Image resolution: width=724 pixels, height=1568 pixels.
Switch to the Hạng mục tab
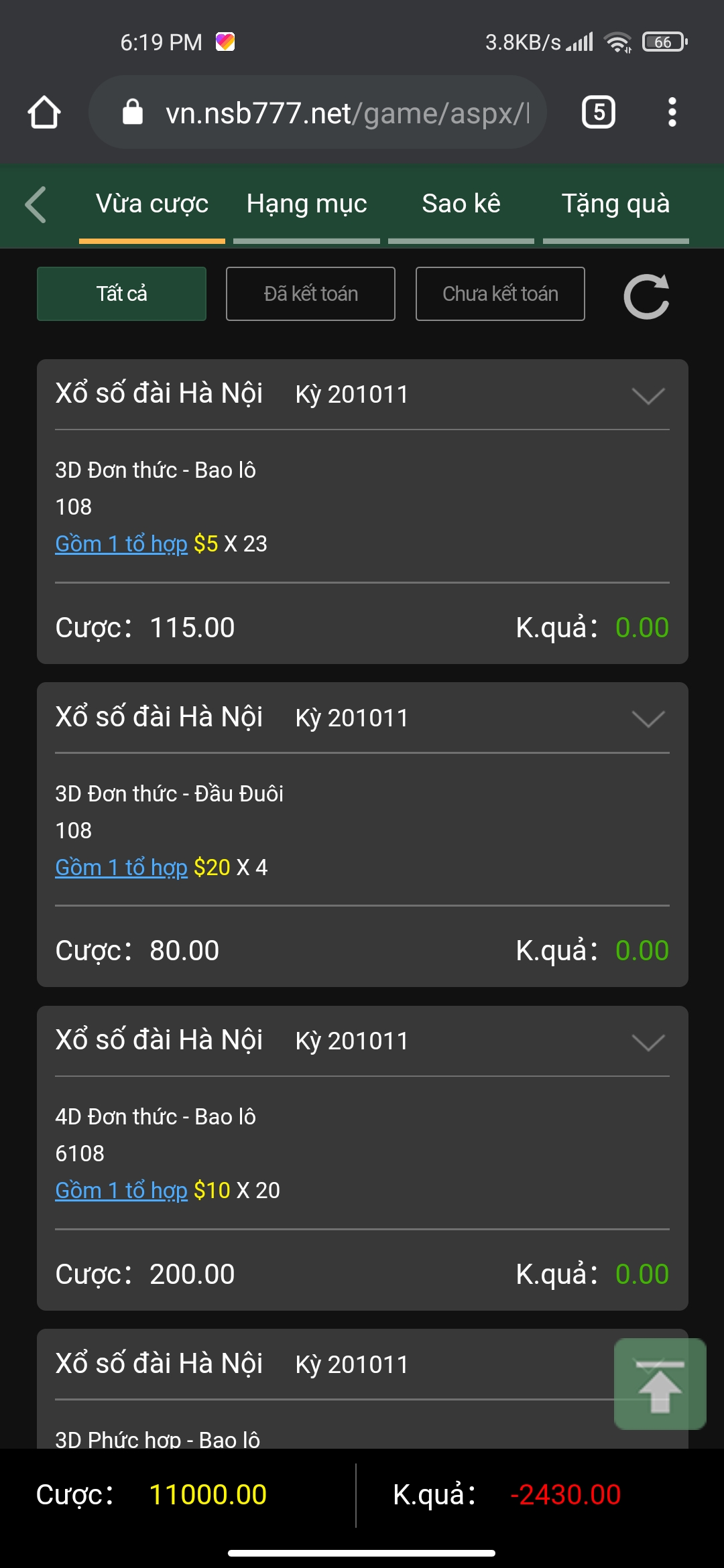306,204
